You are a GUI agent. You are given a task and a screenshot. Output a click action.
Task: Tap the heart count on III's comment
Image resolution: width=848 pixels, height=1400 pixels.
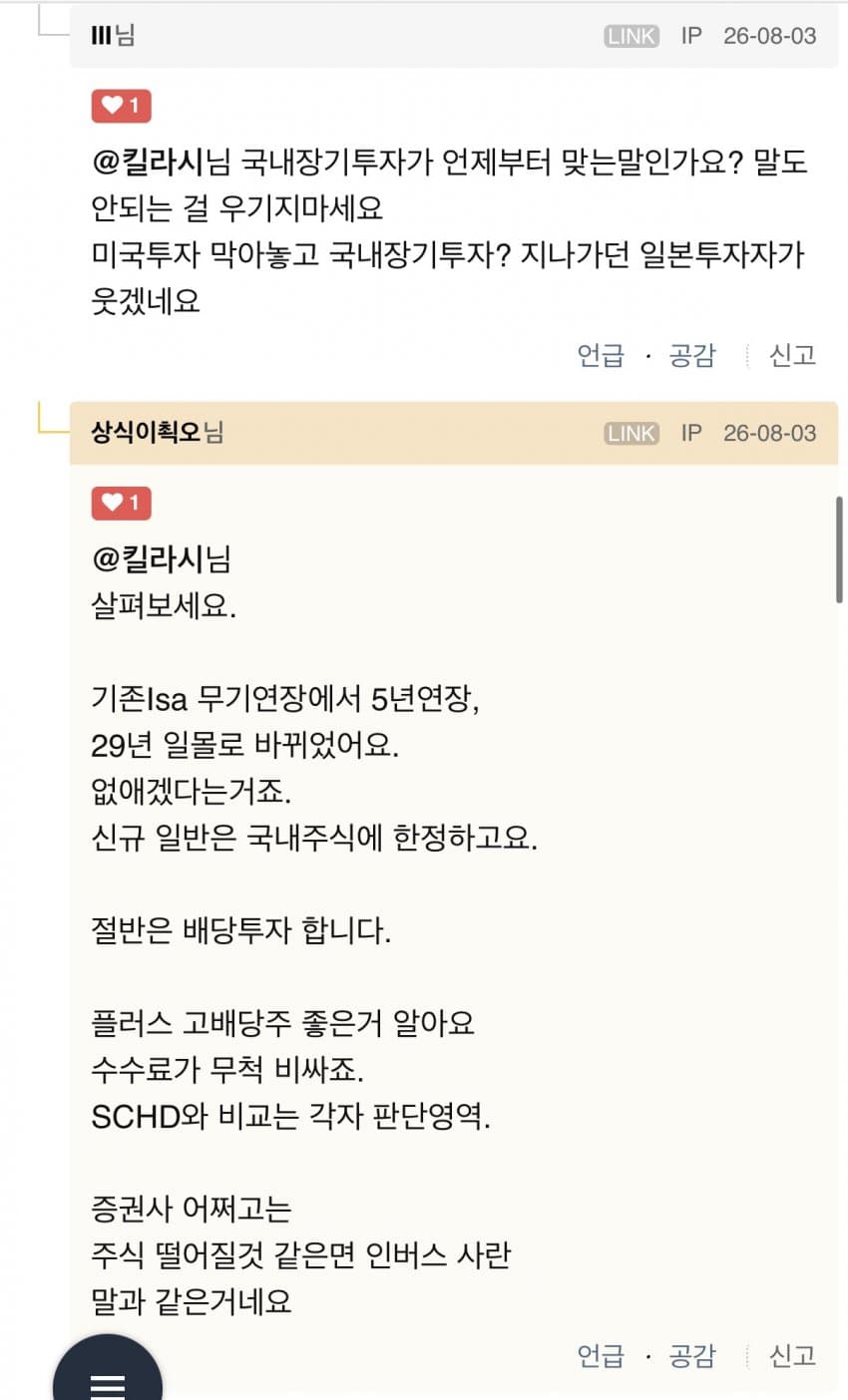(121, 106)
